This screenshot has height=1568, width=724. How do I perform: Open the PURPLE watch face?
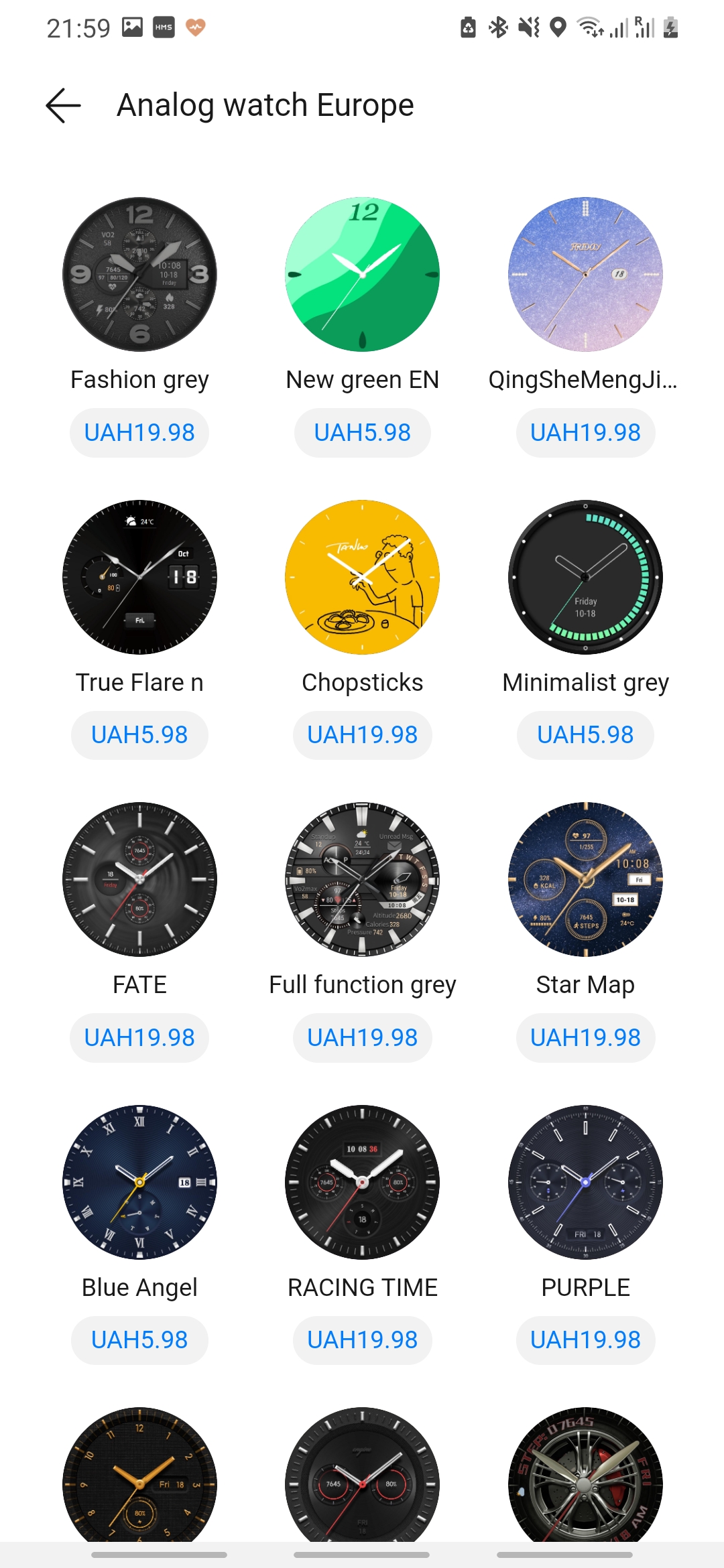[585, 1182]
